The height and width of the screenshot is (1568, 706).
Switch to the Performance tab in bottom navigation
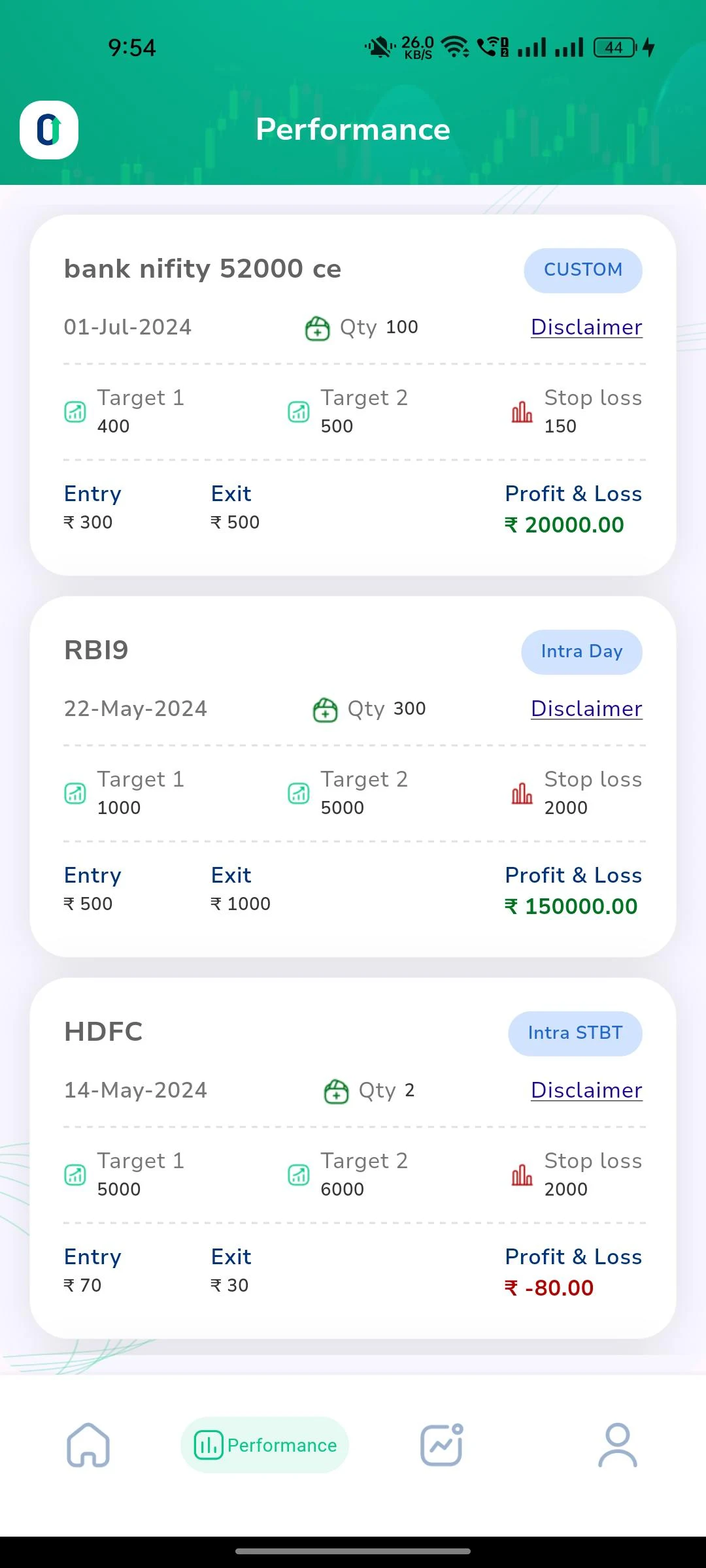[264, 1445]
